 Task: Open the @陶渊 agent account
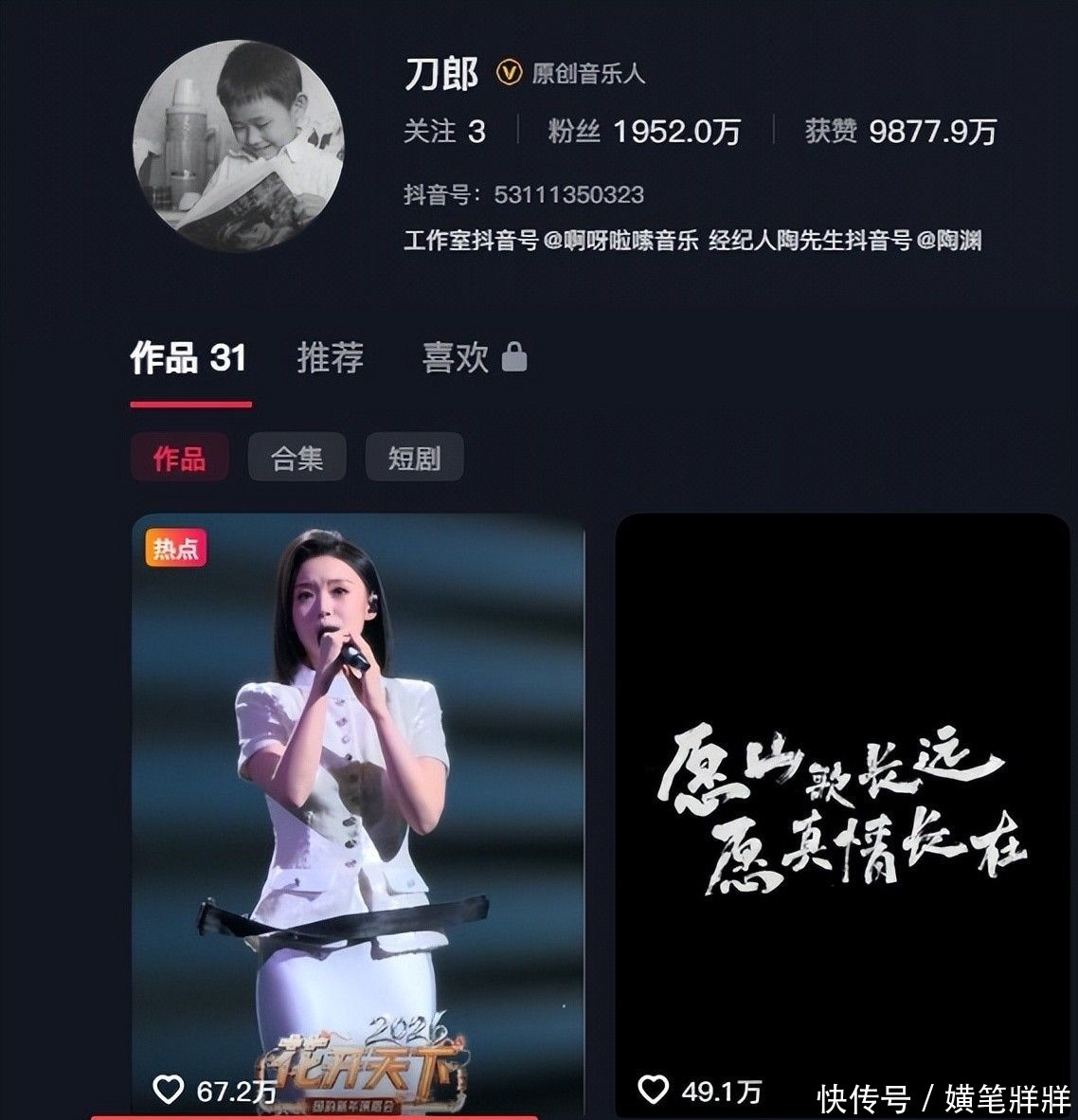click(948, 242)
